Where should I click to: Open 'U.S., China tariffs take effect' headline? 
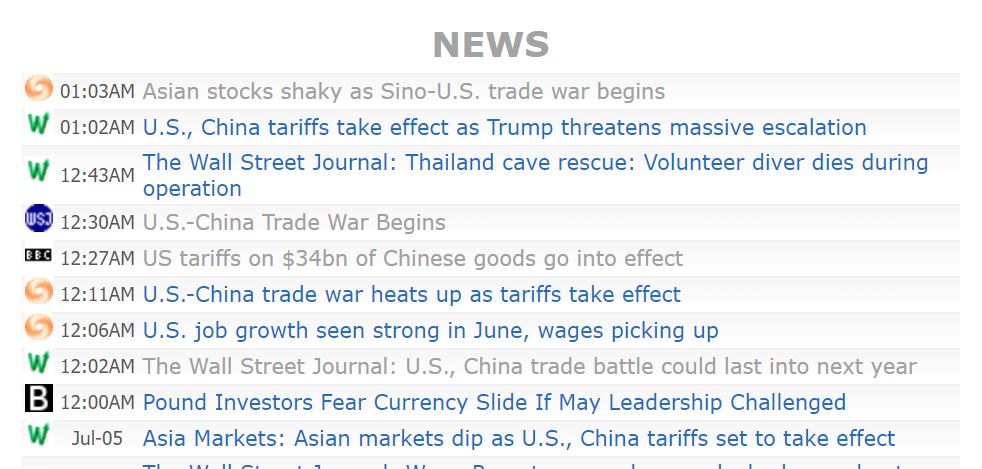(x=504, y=128)
